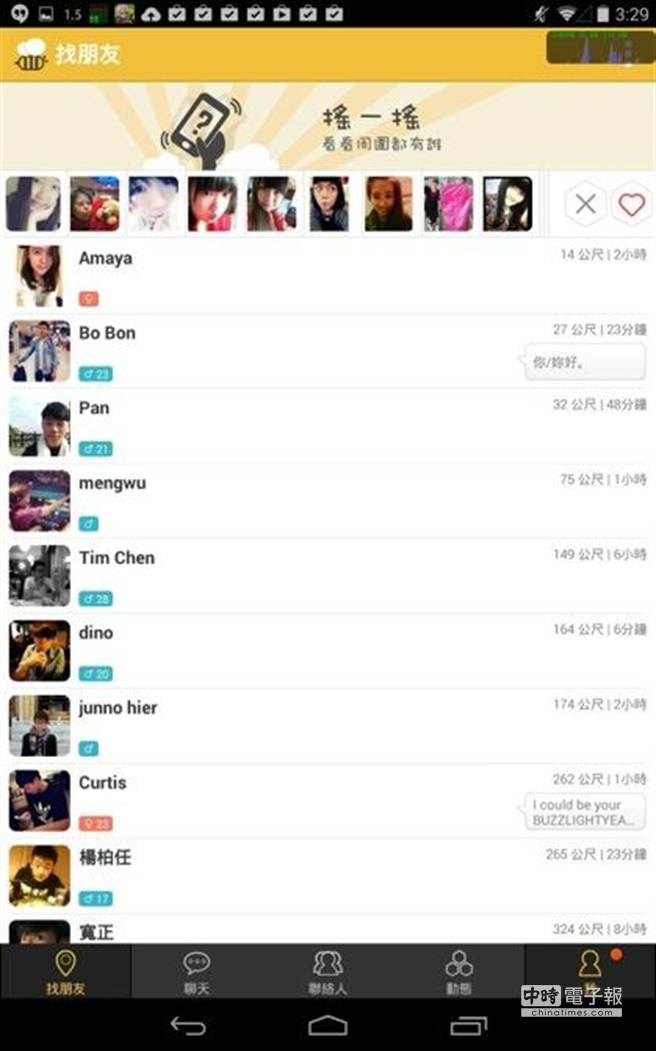Open the 搖一搖 shake banner

pyautogui.click(x=328, y=125)
